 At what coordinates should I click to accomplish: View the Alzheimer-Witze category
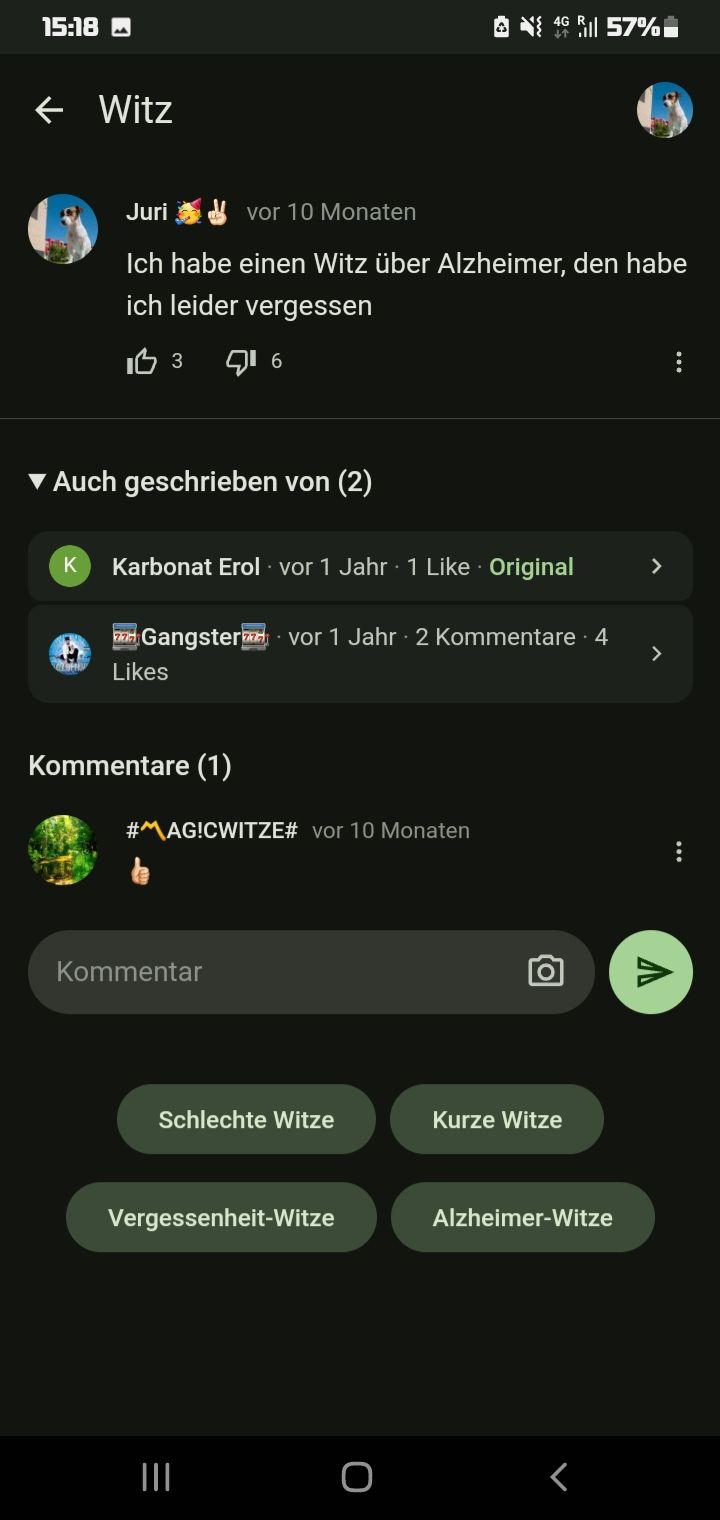(522, 1218)
